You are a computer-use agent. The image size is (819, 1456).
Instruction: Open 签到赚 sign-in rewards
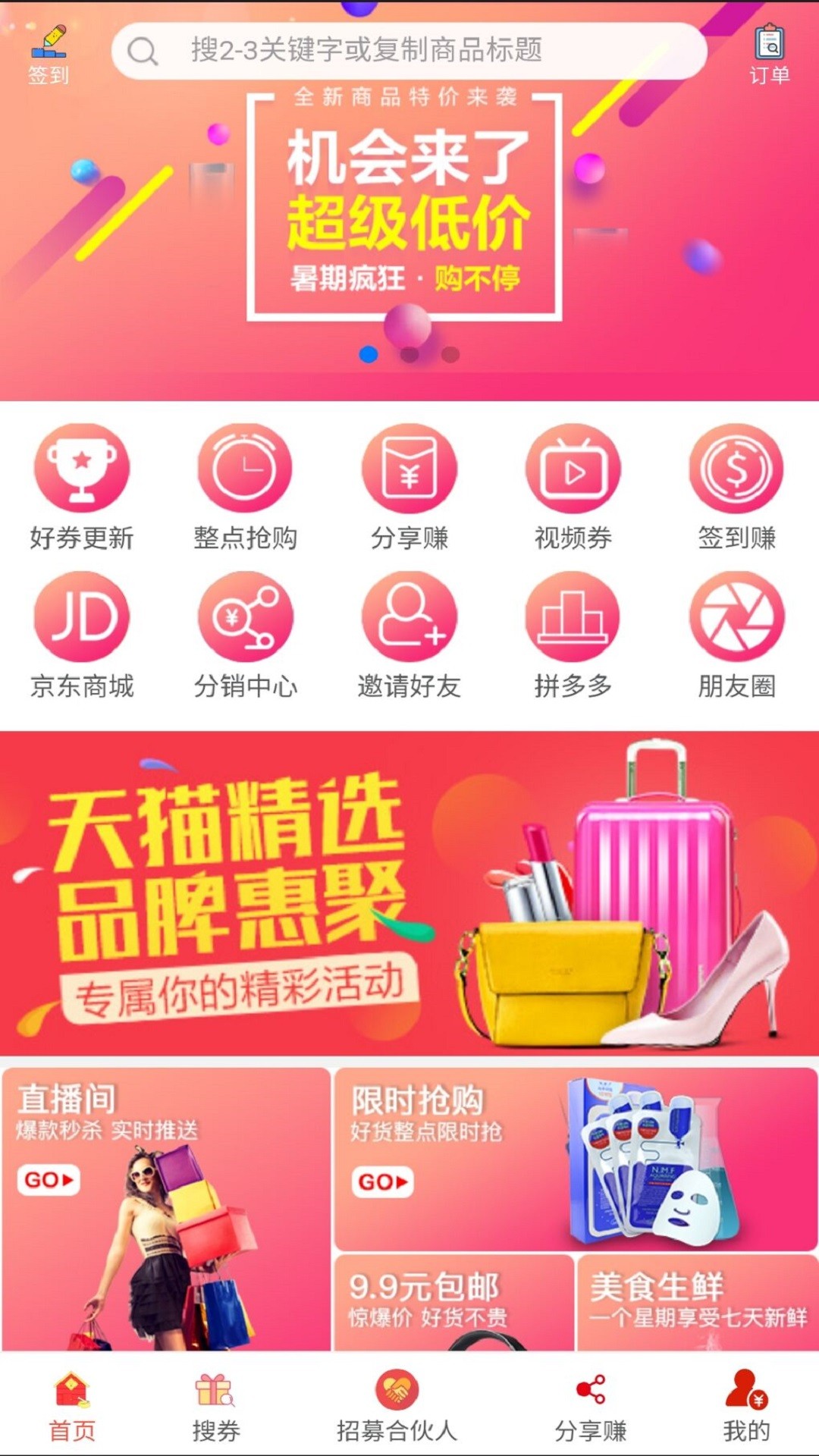pos(736,487)
